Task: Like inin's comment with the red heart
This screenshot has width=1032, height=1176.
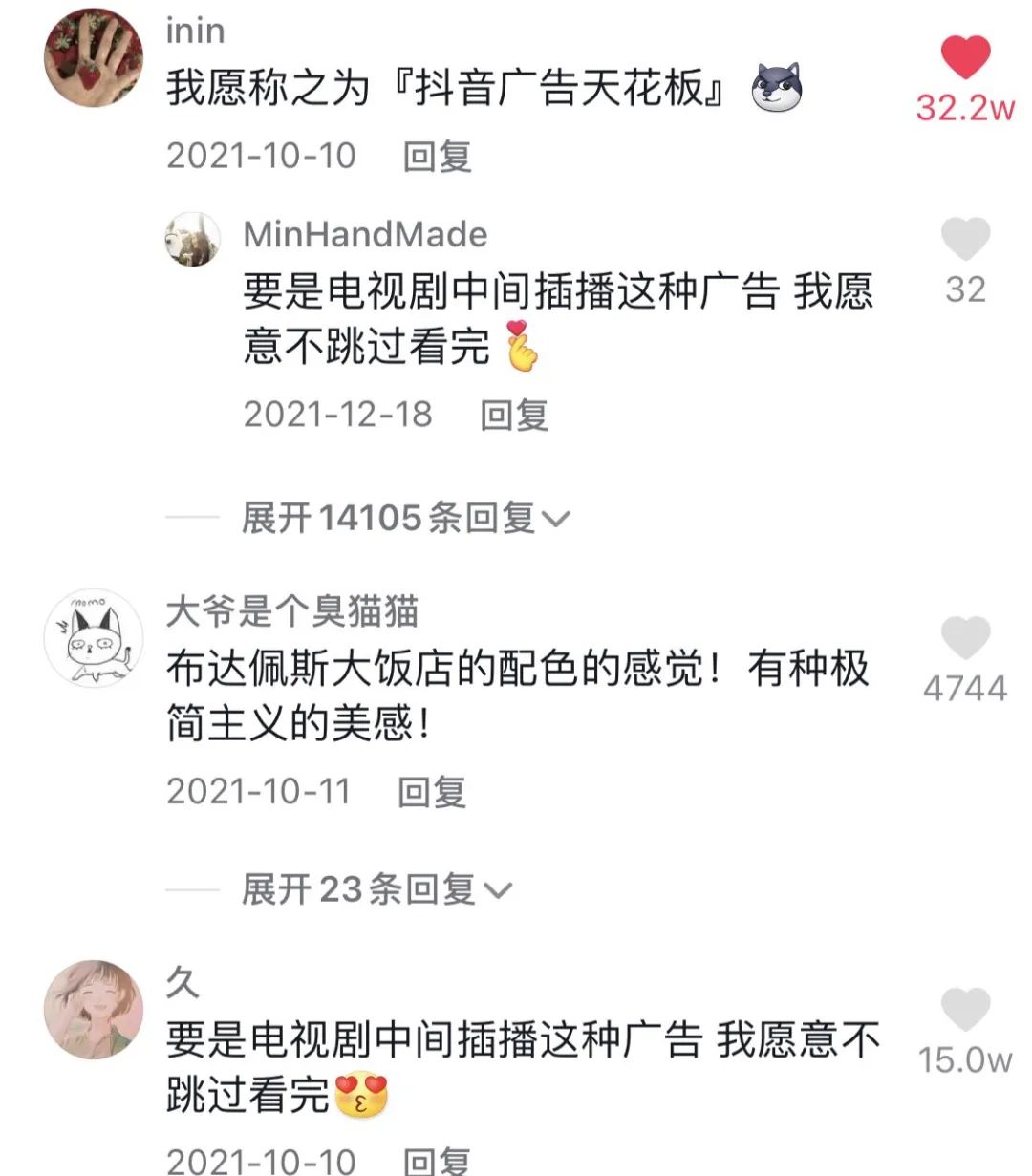Action: click(965, 57)
